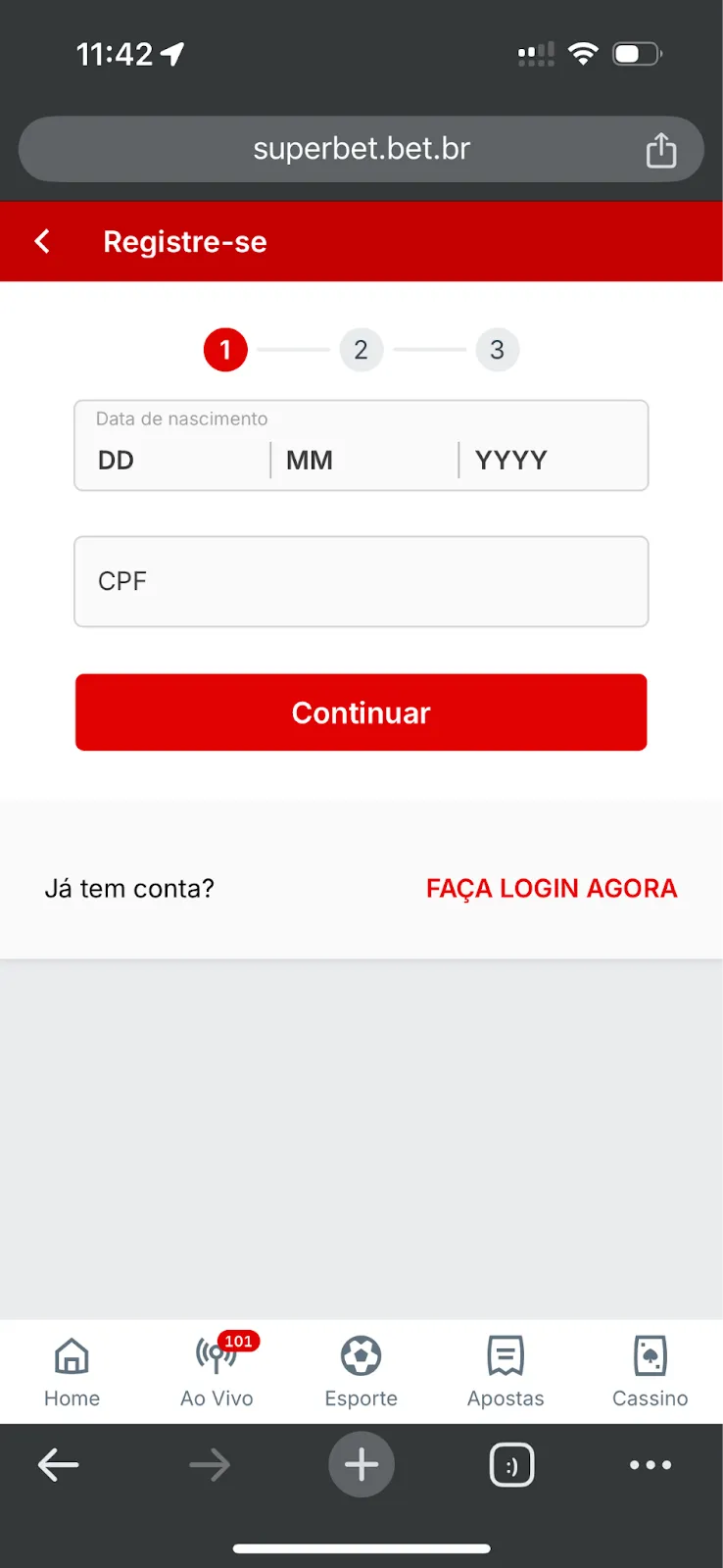Tap the CPF input field
The height and width of the screenshot is (1568, 723).
tap(361, 581)
